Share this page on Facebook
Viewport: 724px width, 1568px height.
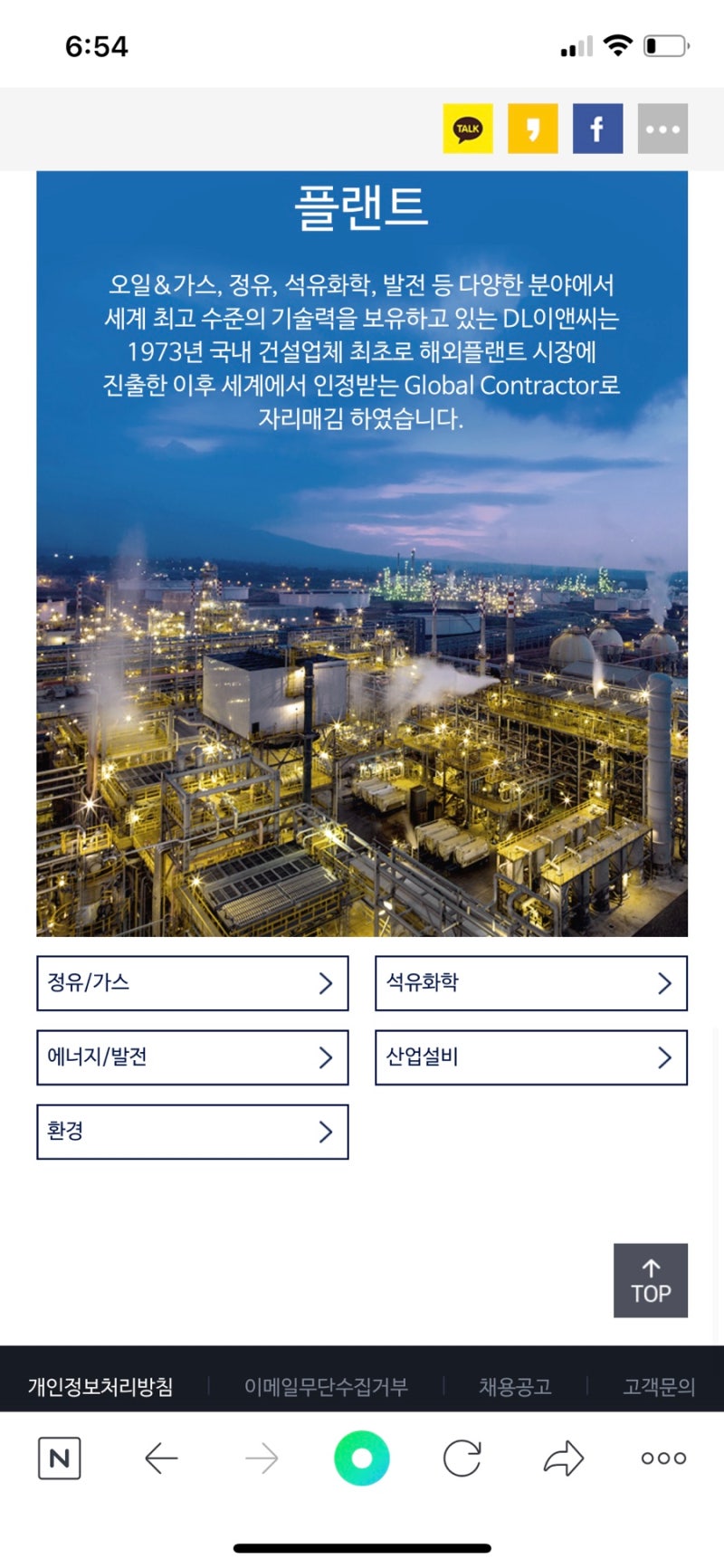(x=597, y=129)
